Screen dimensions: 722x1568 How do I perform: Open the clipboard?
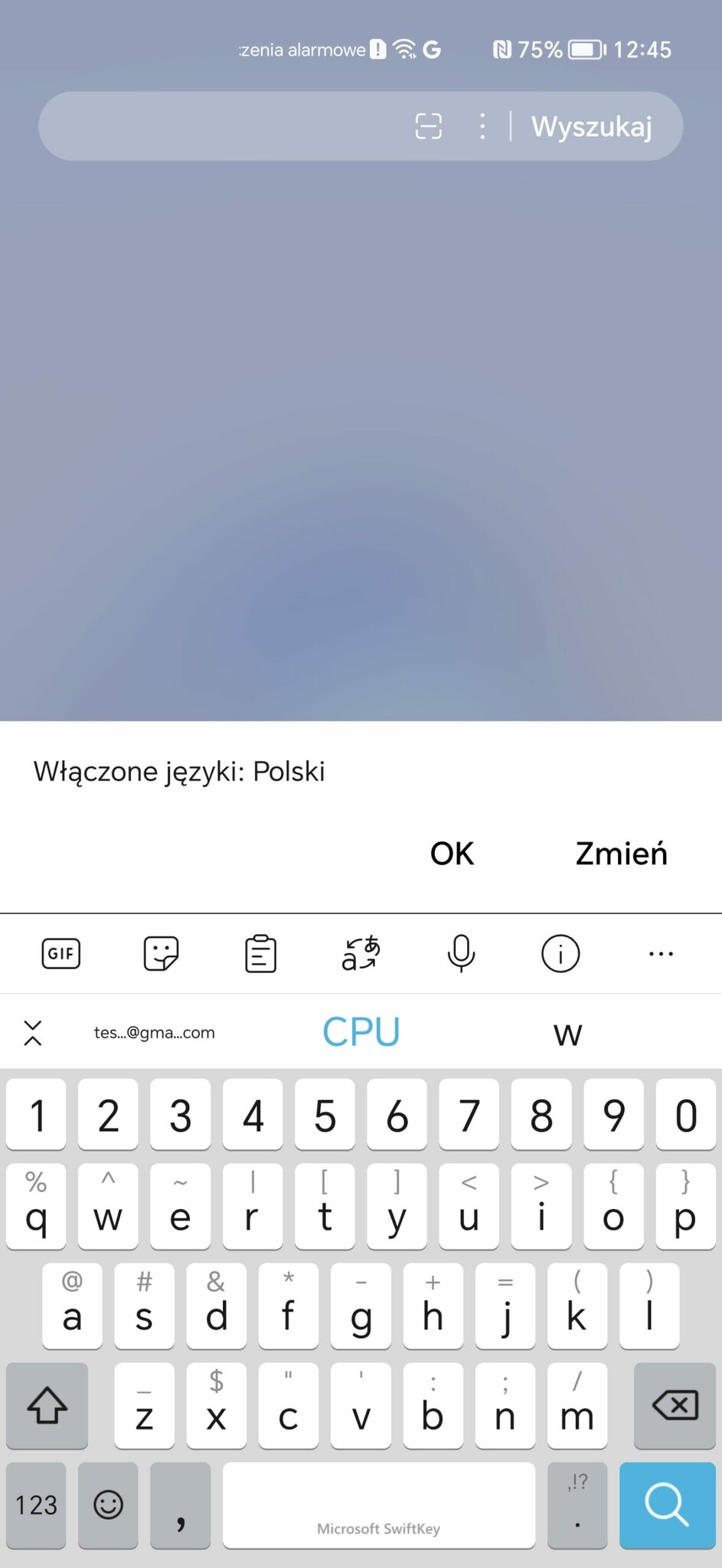(260, 953)
